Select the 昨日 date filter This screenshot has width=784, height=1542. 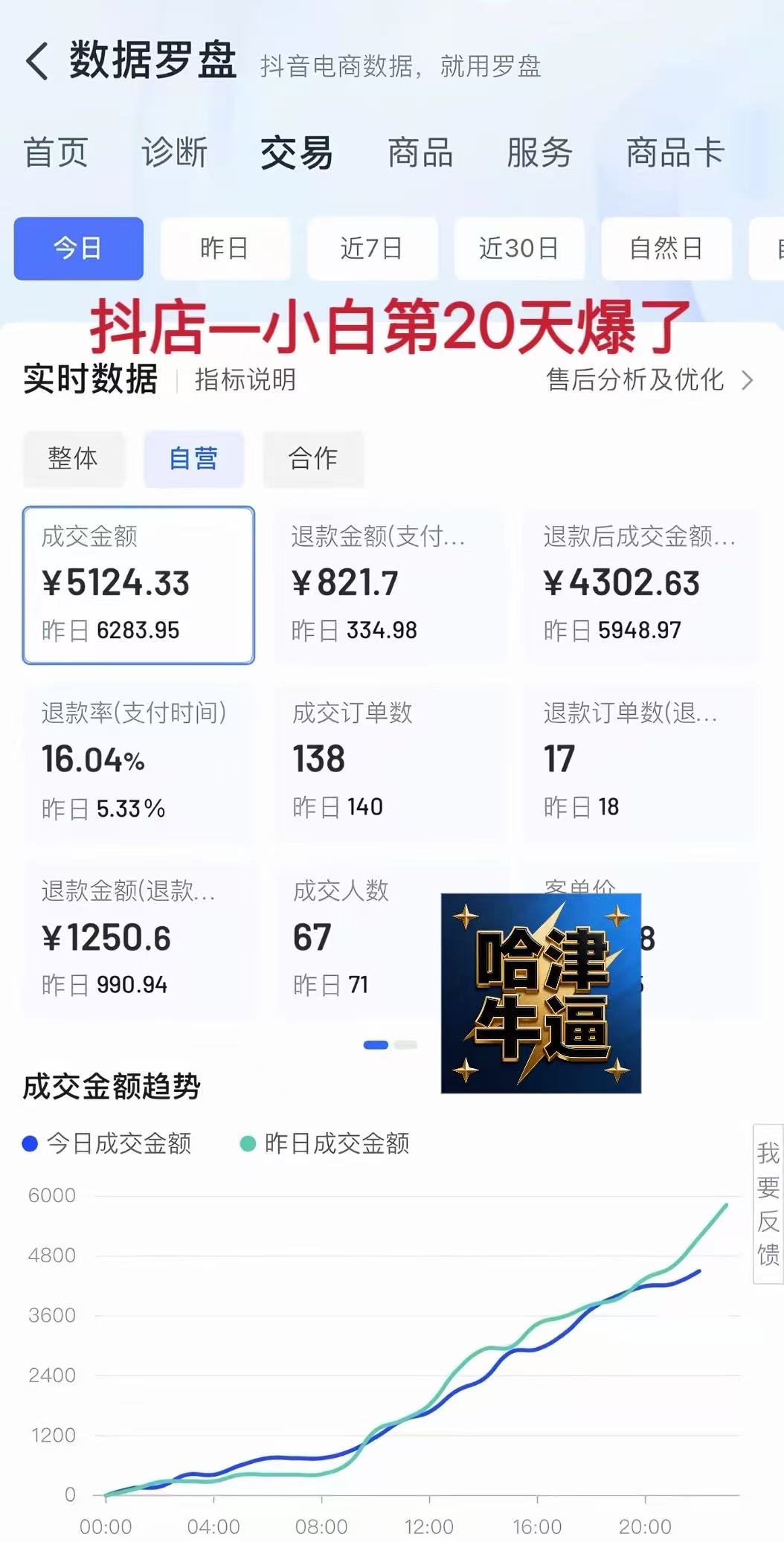click(x=225, y=249)
